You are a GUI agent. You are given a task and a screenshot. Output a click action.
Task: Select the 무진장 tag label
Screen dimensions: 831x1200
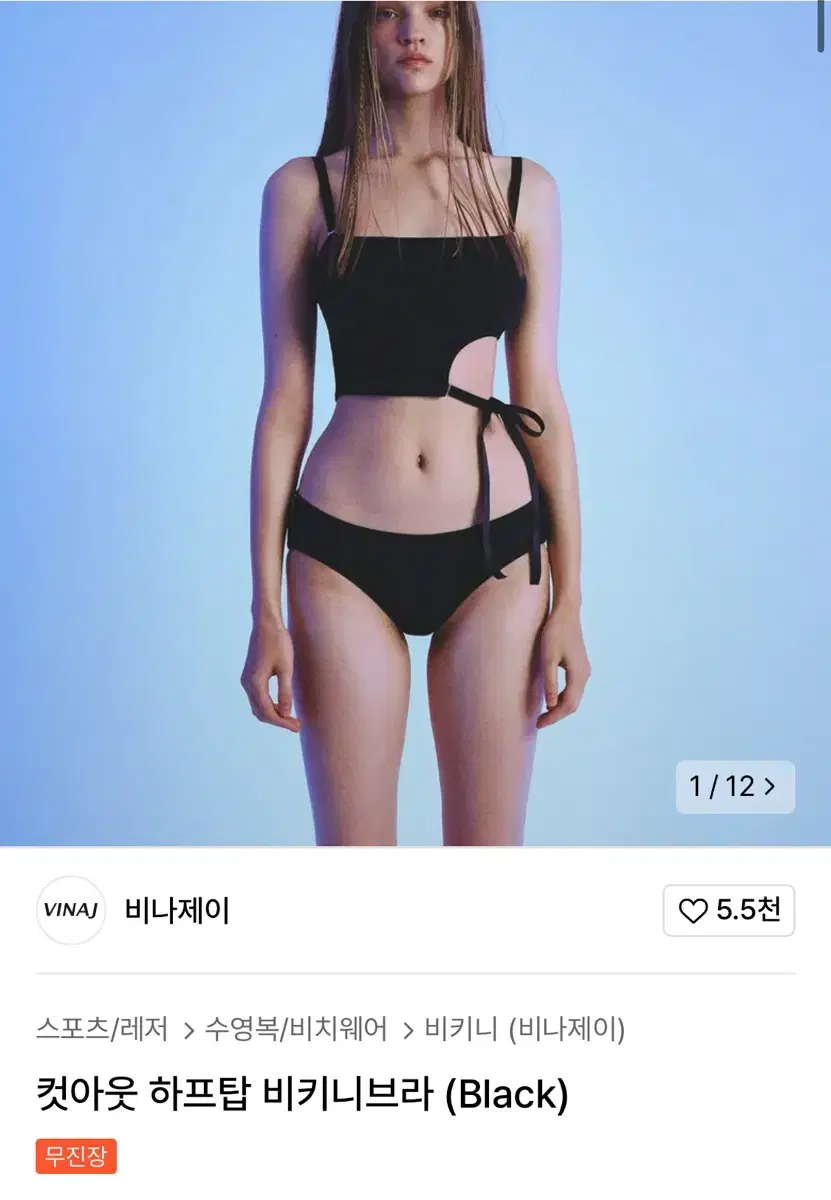click(x=75, y=1155)
